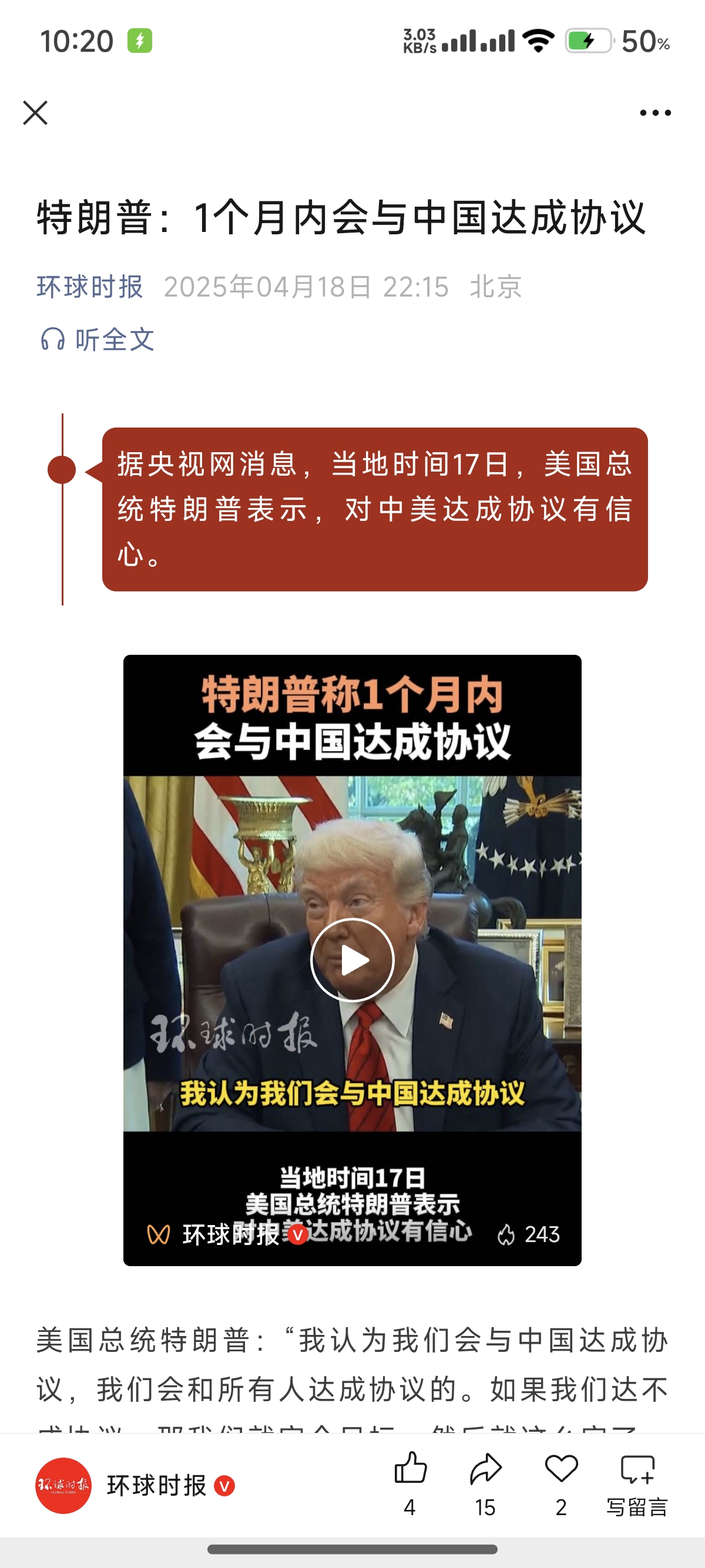Play the Trump video

pyautogui.click(x=352, y=960)
